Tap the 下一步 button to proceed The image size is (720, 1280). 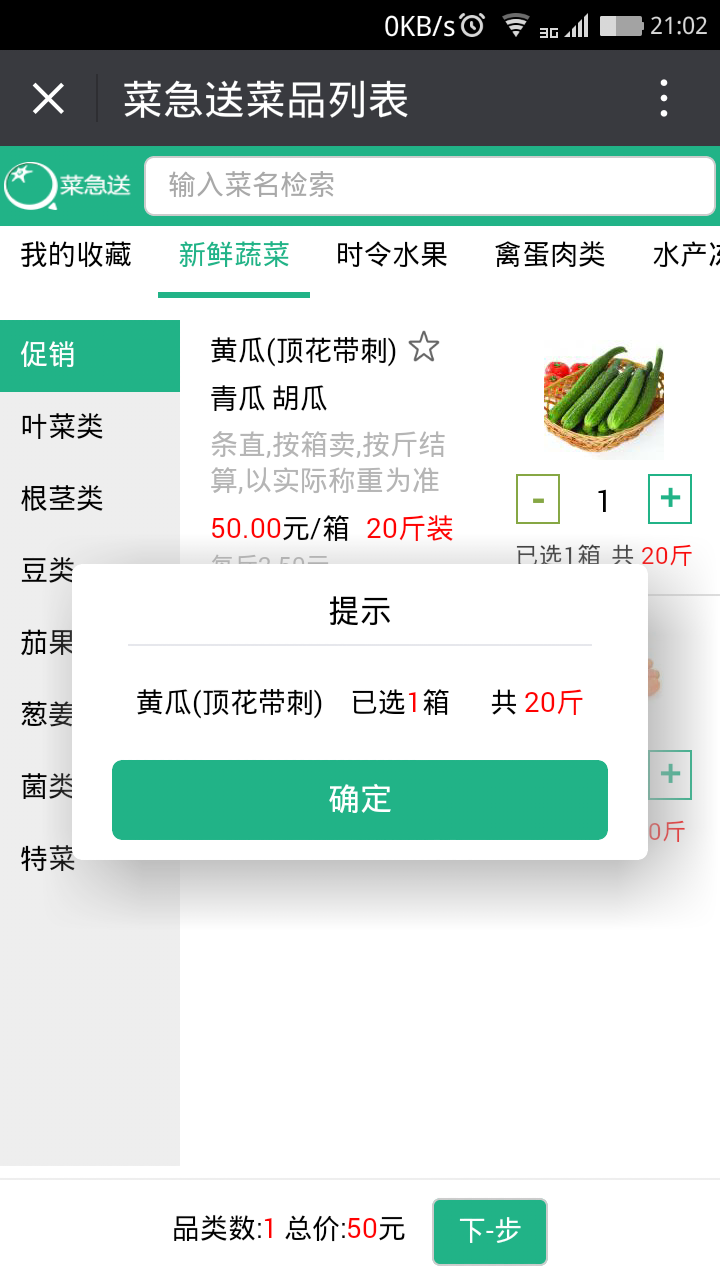pyautogui.click(x=488, y=1232)
